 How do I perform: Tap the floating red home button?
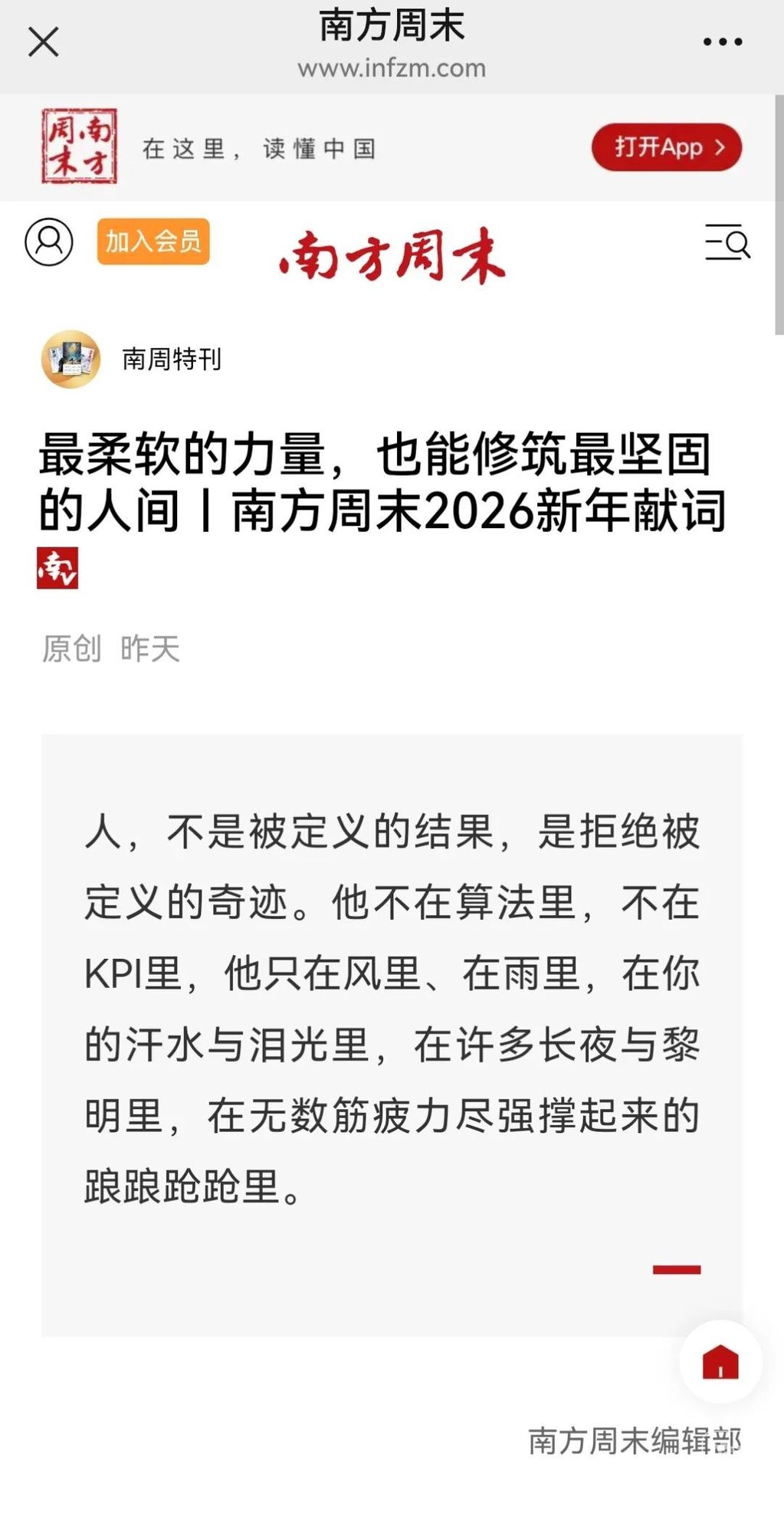pyautogui.click(x=720, y=1362)
